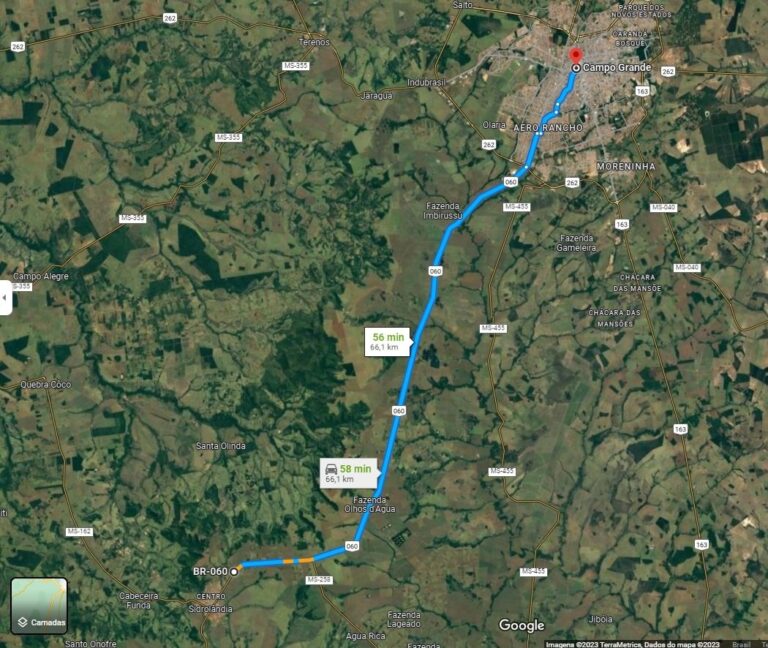Open the Camadas layers switcher
Image resolution: width=768 pixels, height=648 pixels.
tap(39, 606)
